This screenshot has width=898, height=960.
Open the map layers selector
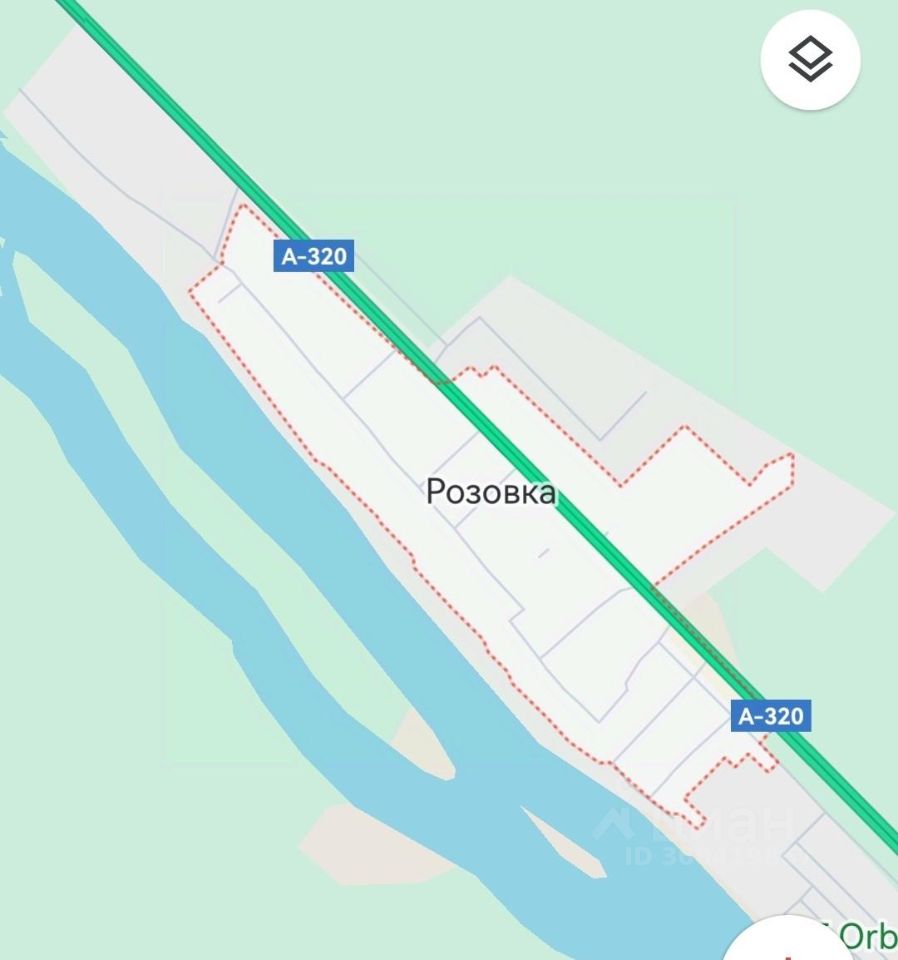(810, 60)
